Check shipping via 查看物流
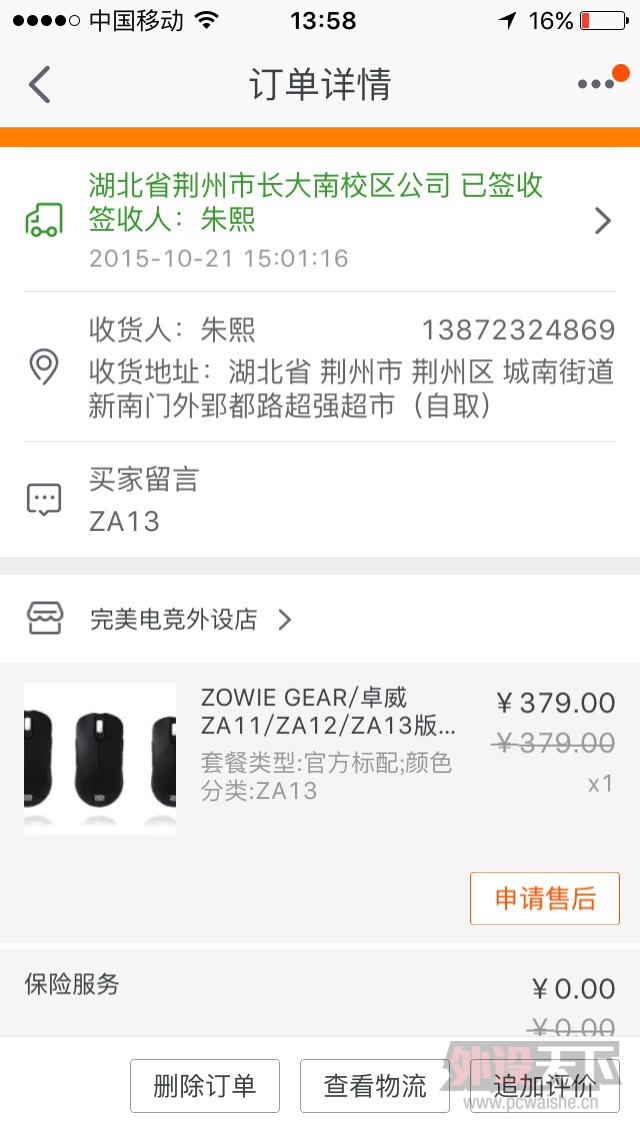This screenshot has width=640, height=1136. [x=375, y=1086]
